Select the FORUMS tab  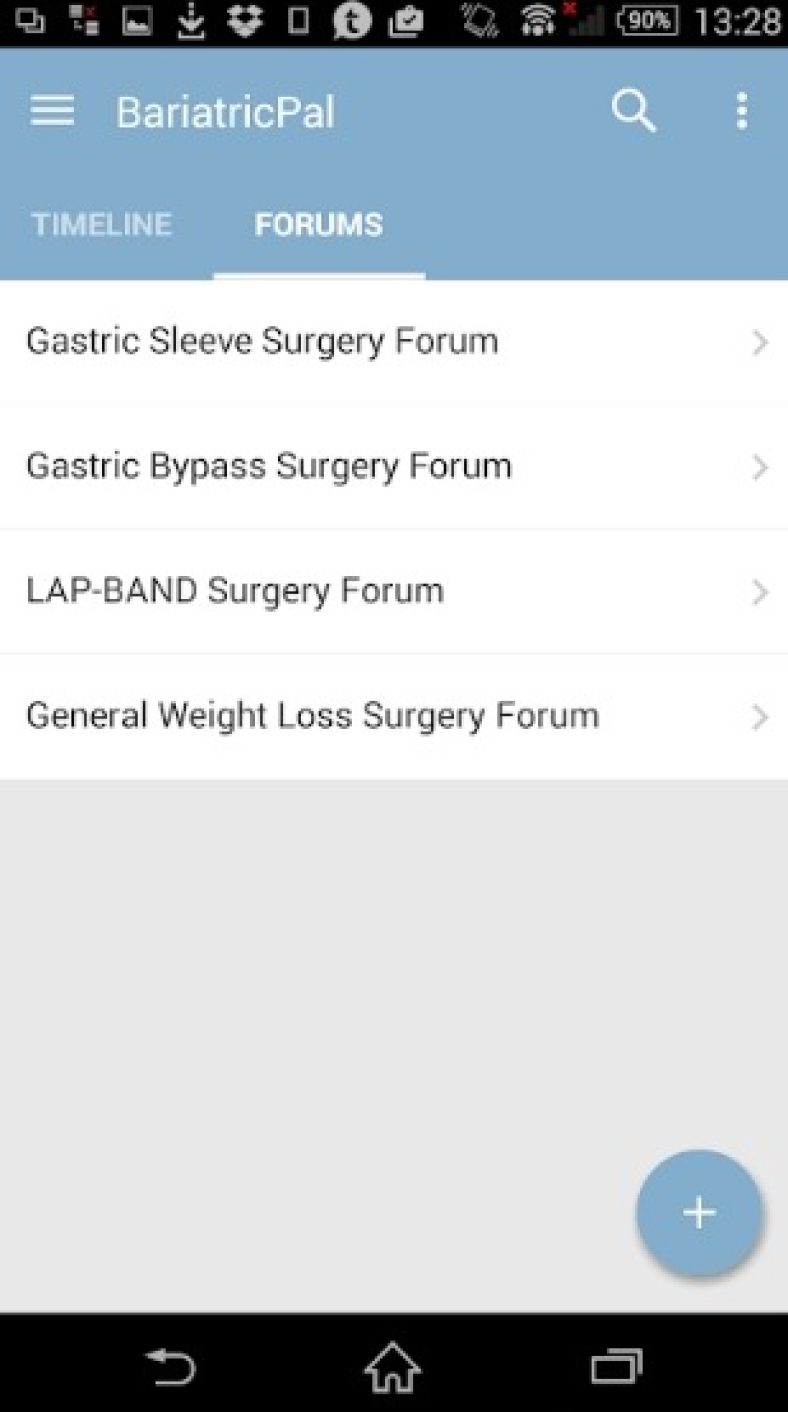tap(318, 224)
